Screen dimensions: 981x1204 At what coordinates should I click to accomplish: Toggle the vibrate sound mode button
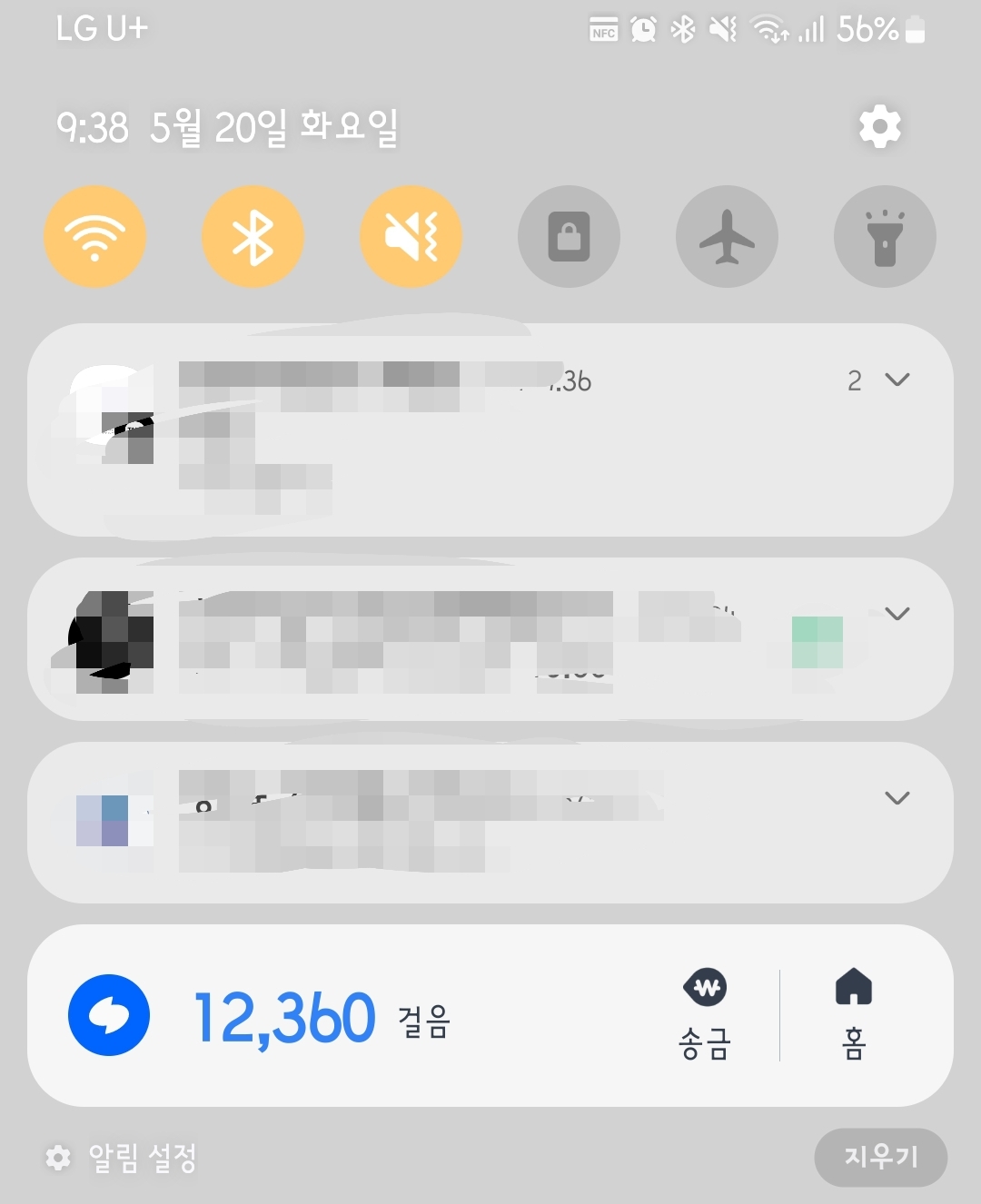tap(411, 237)
